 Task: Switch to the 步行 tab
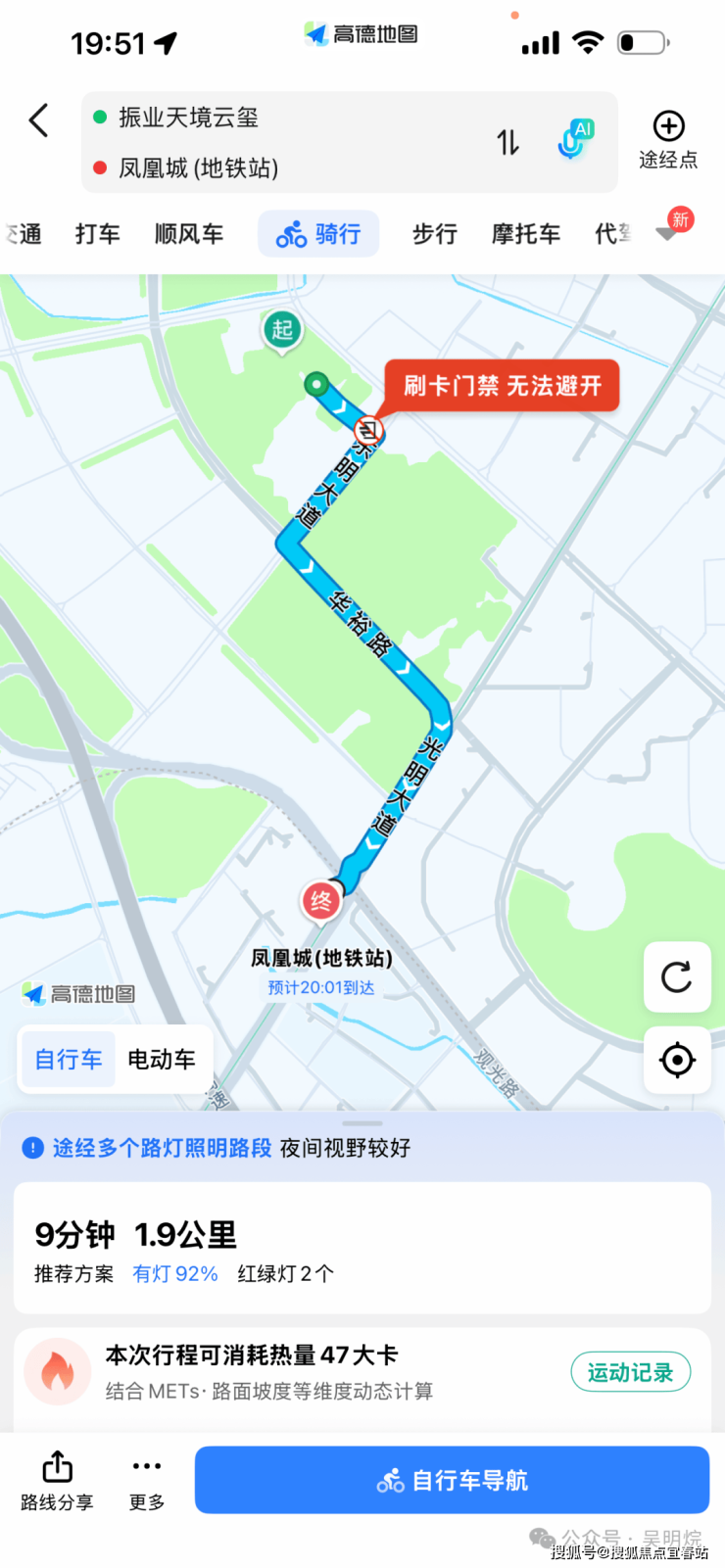(x=435, y=234)
